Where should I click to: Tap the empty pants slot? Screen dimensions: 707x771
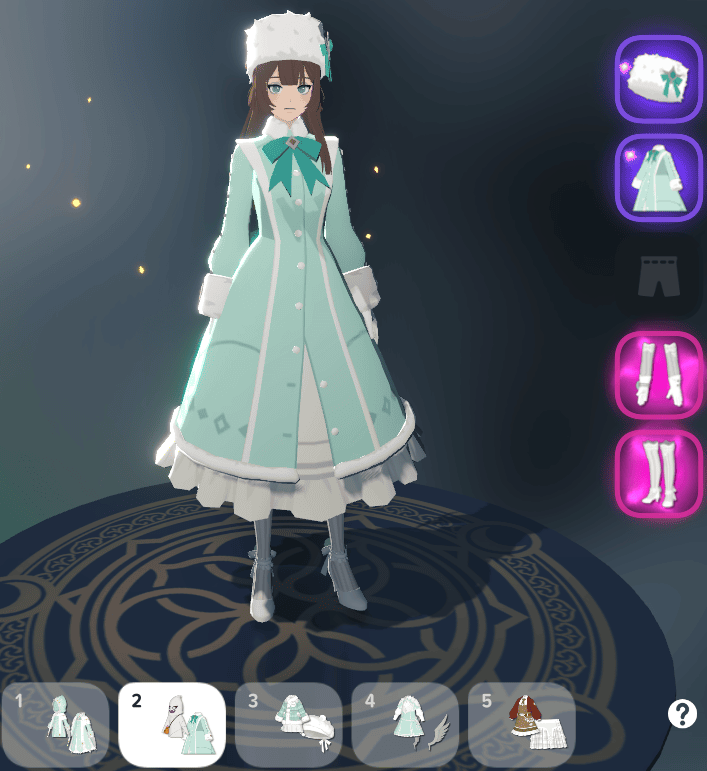tap(658, 275)
